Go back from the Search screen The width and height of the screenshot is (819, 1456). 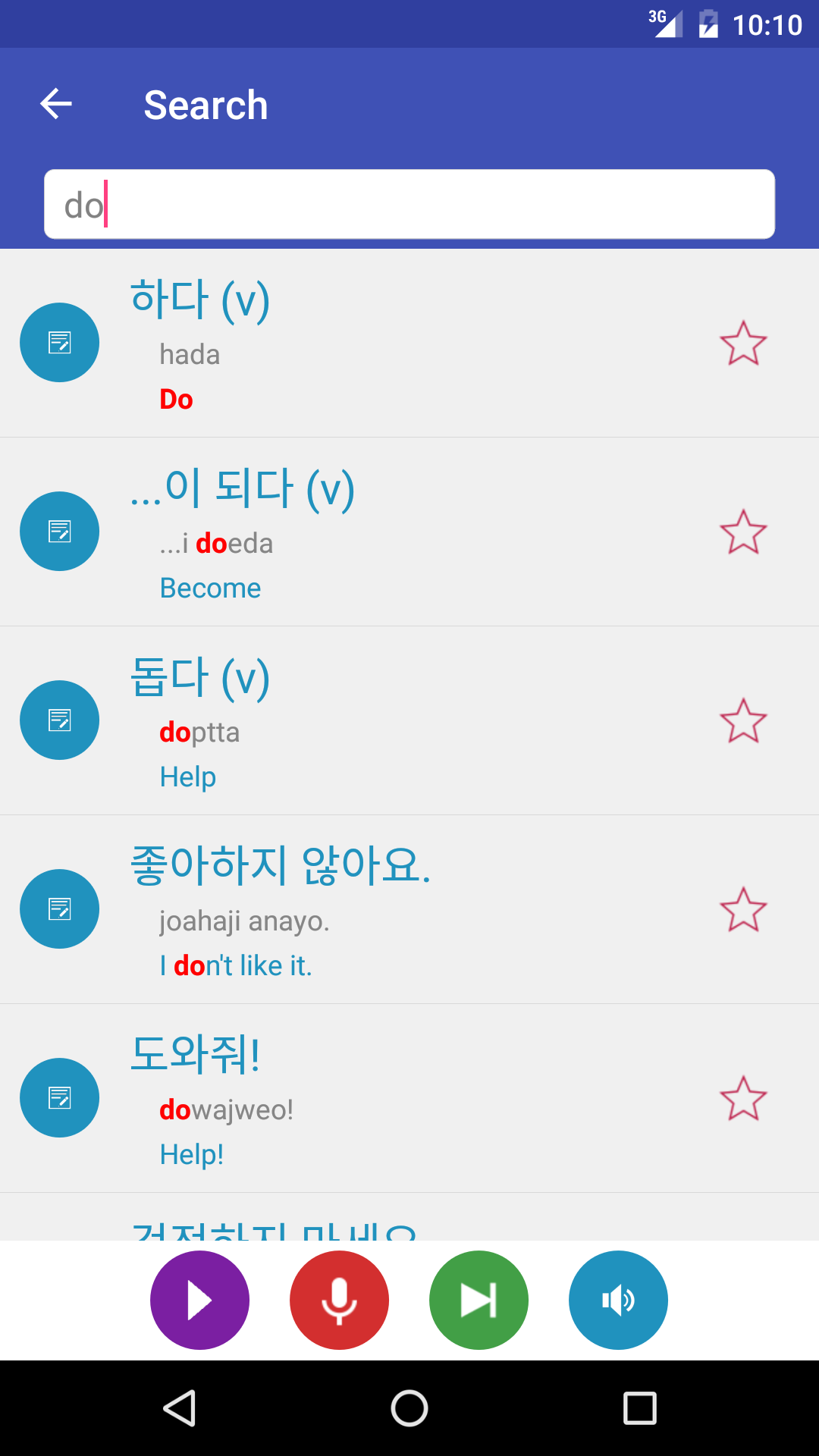(x=56, y=104)
